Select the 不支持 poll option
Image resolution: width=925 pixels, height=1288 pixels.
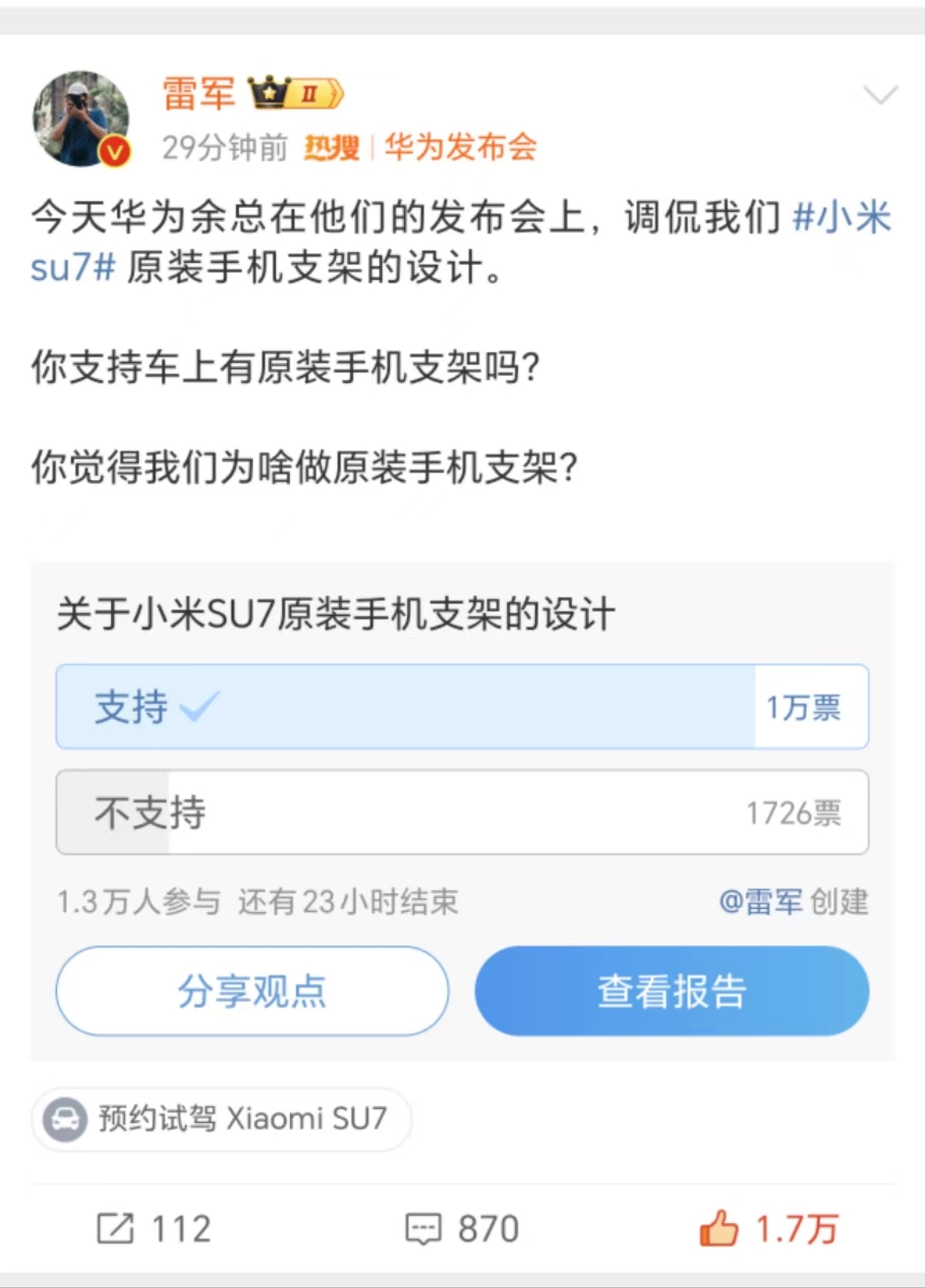click(x=461, y=812)
